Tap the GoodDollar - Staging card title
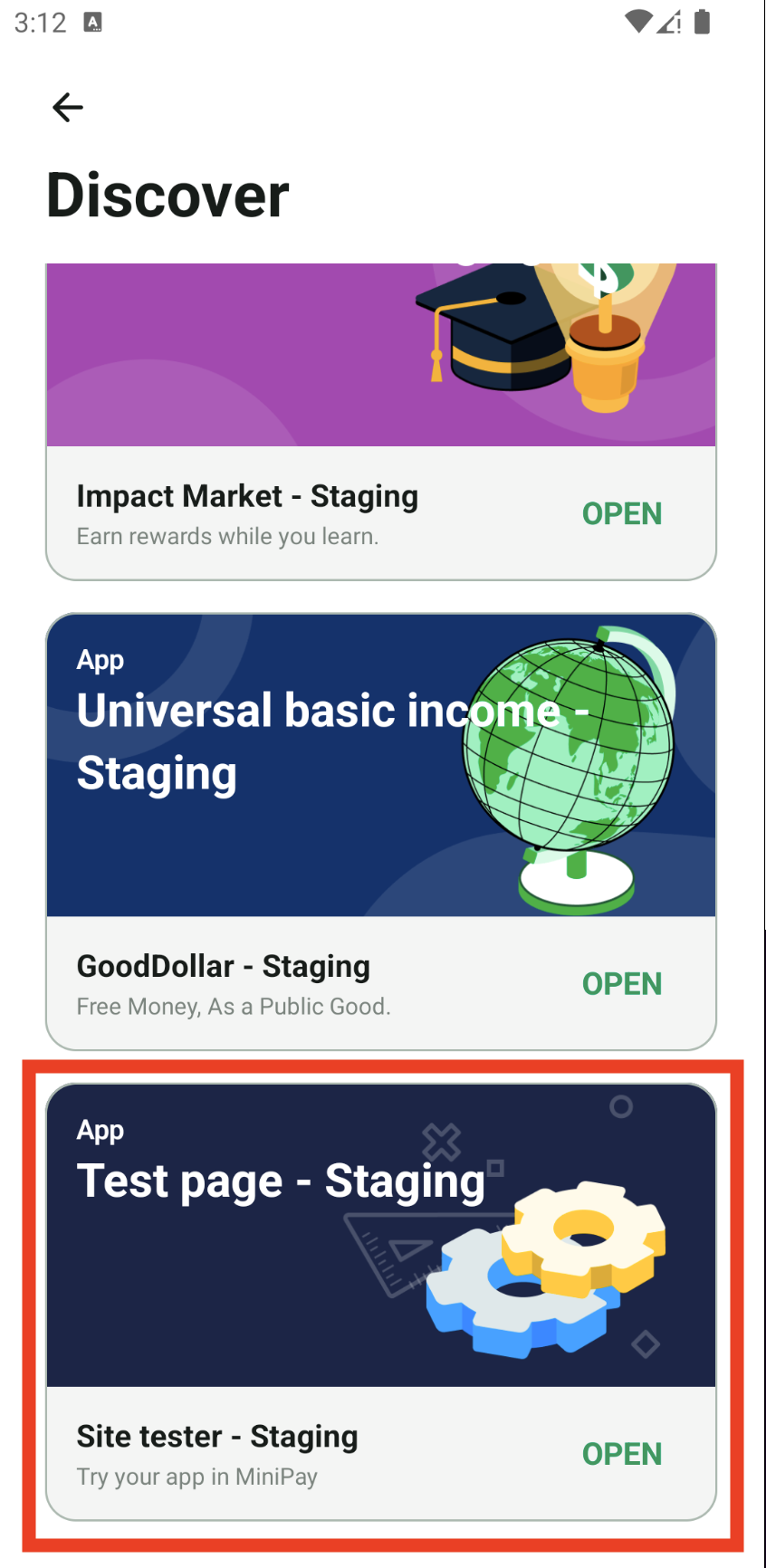The width and height of the screenshot is (766, 1568). (224, 966)
